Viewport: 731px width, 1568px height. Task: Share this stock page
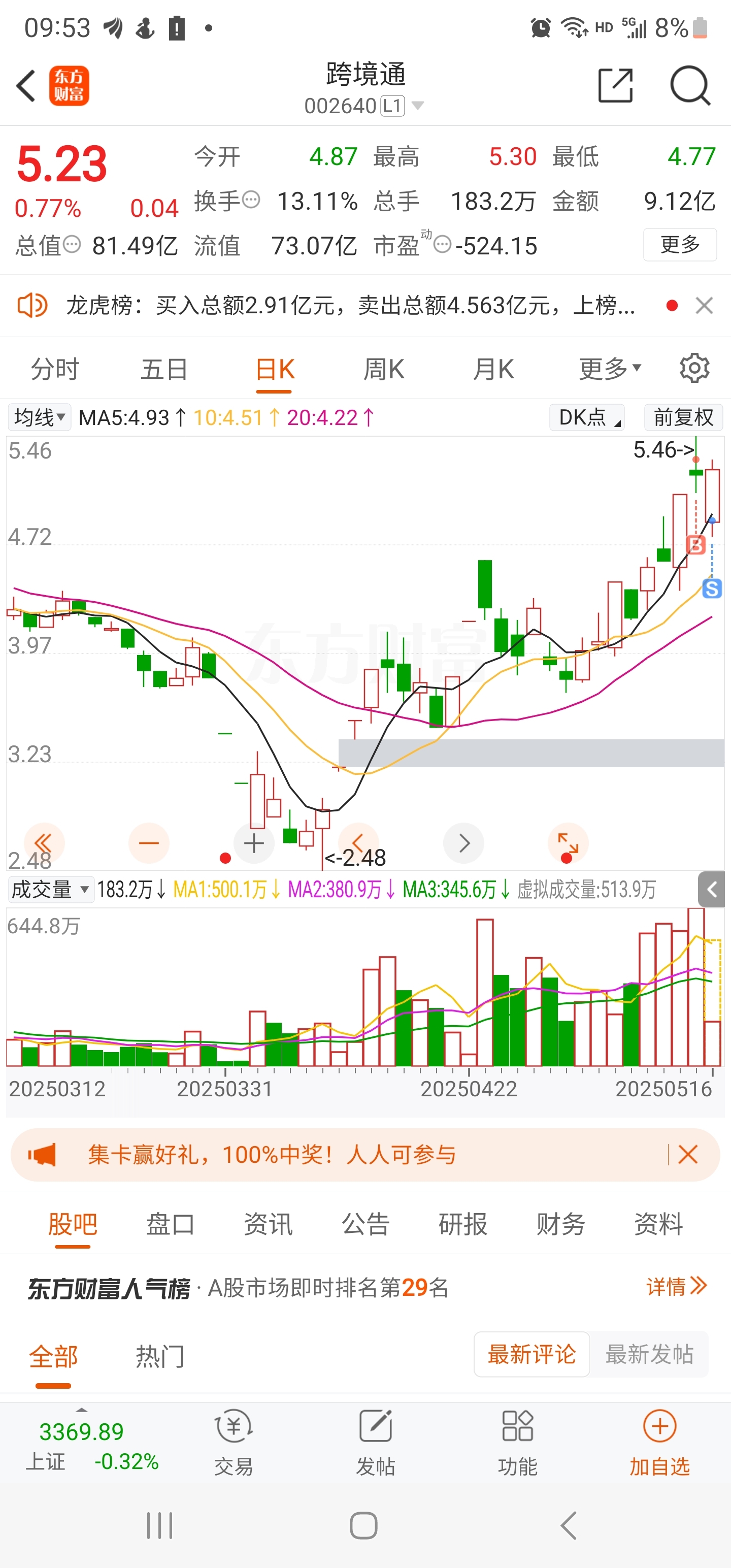point(615,86)
